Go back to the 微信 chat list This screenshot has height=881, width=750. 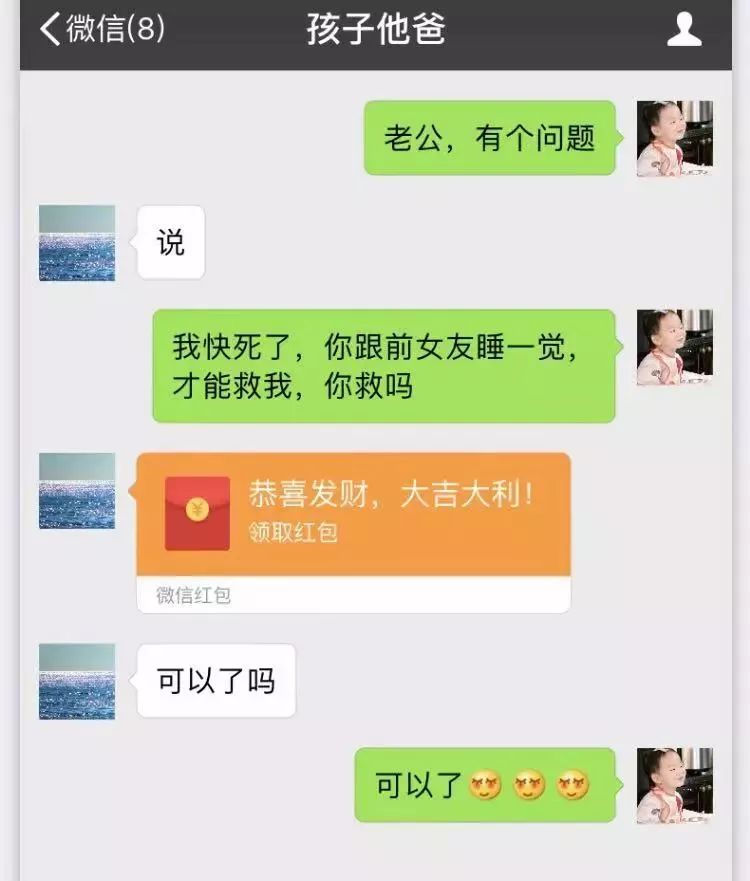[100, 29]
